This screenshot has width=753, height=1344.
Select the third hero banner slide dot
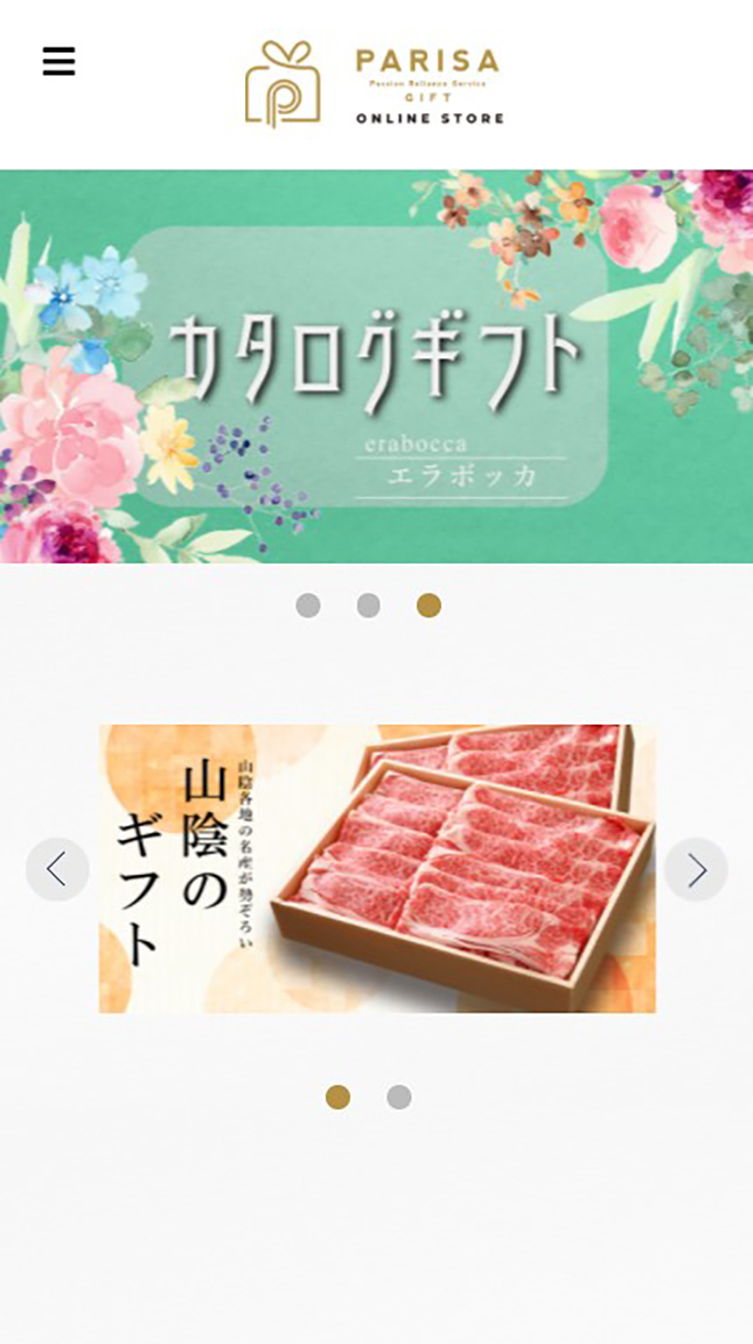429,606
